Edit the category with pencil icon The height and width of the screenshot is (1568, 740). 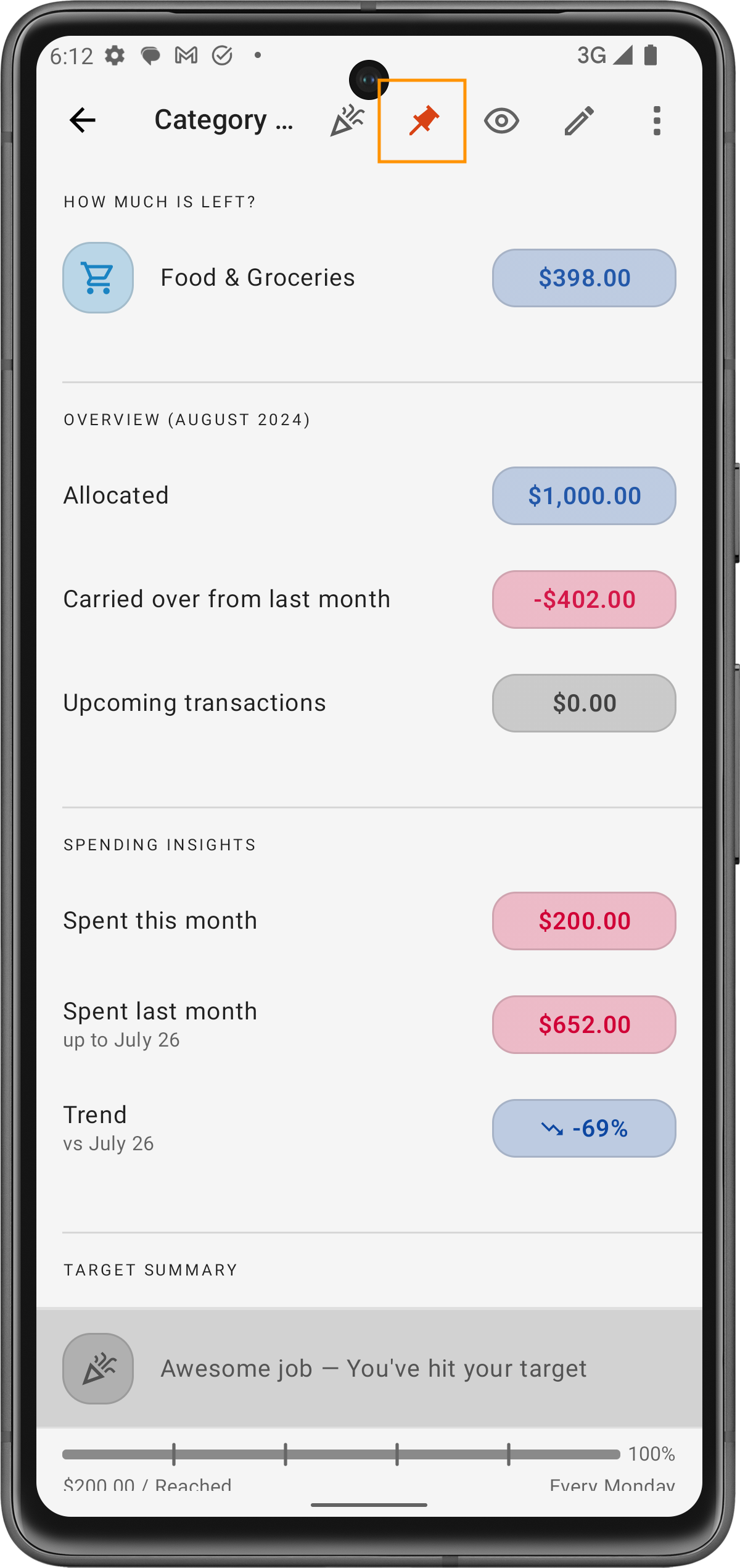coord(578,120)
